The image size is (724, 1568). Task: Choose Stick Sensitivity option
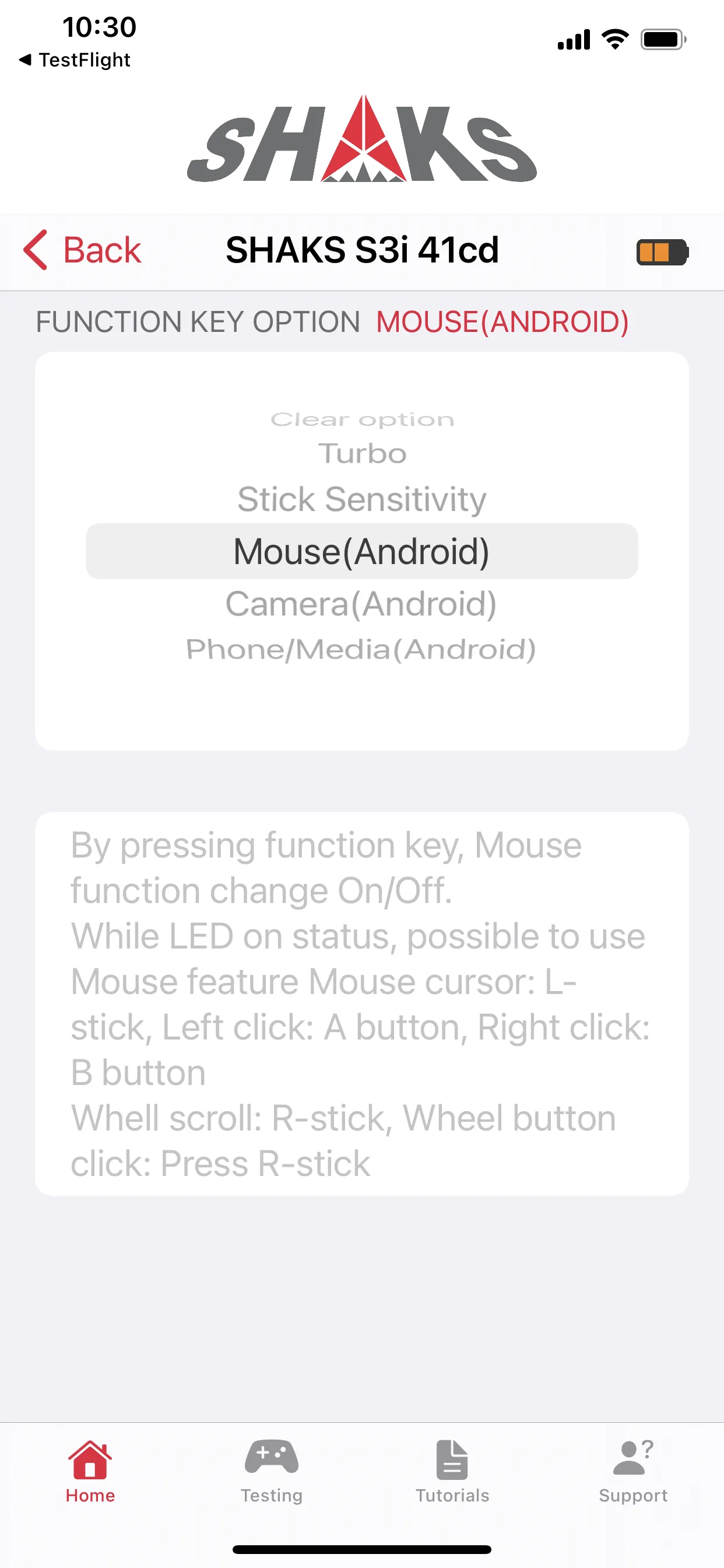click(362, 499)
